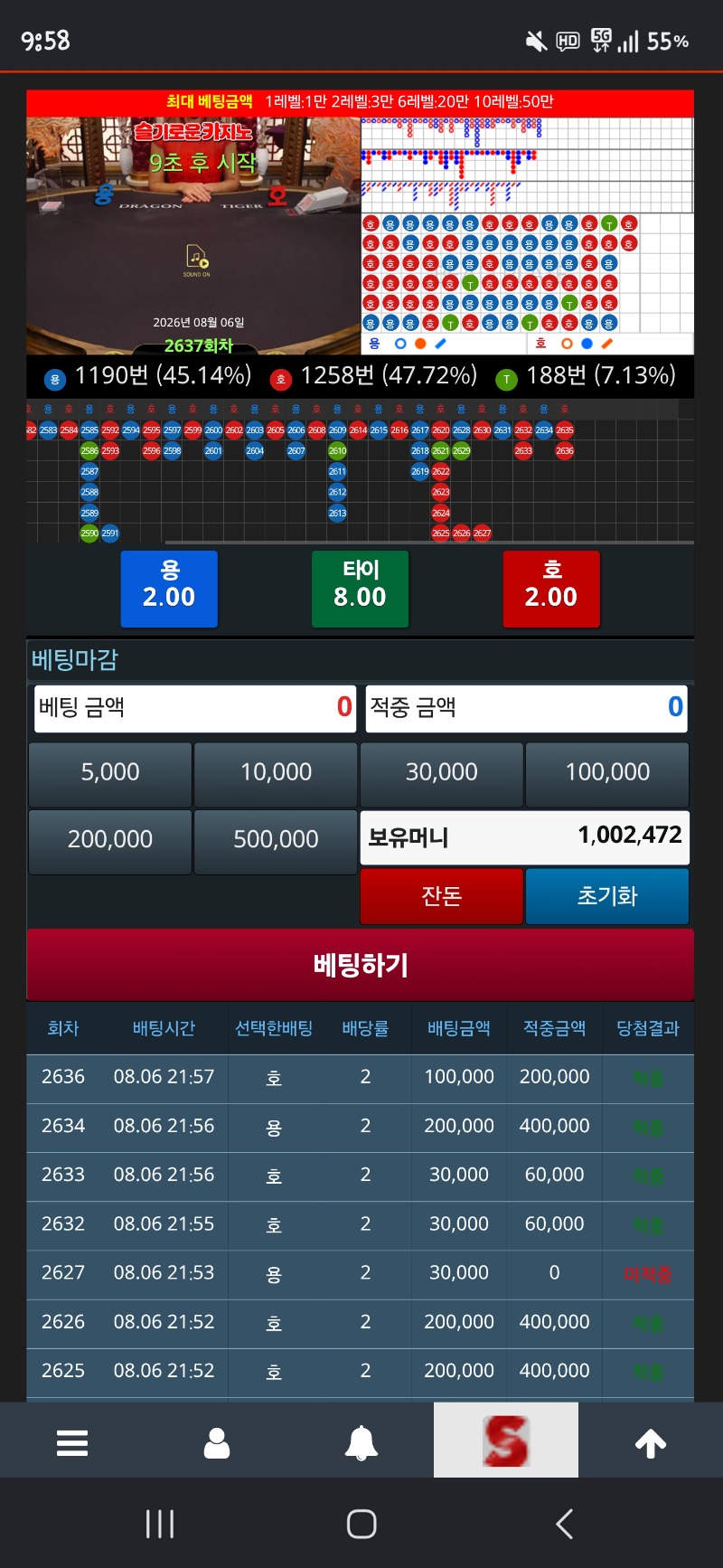Screen dimensions: 723x1568
Task: Go back with the system back button
Action: 565,1524
